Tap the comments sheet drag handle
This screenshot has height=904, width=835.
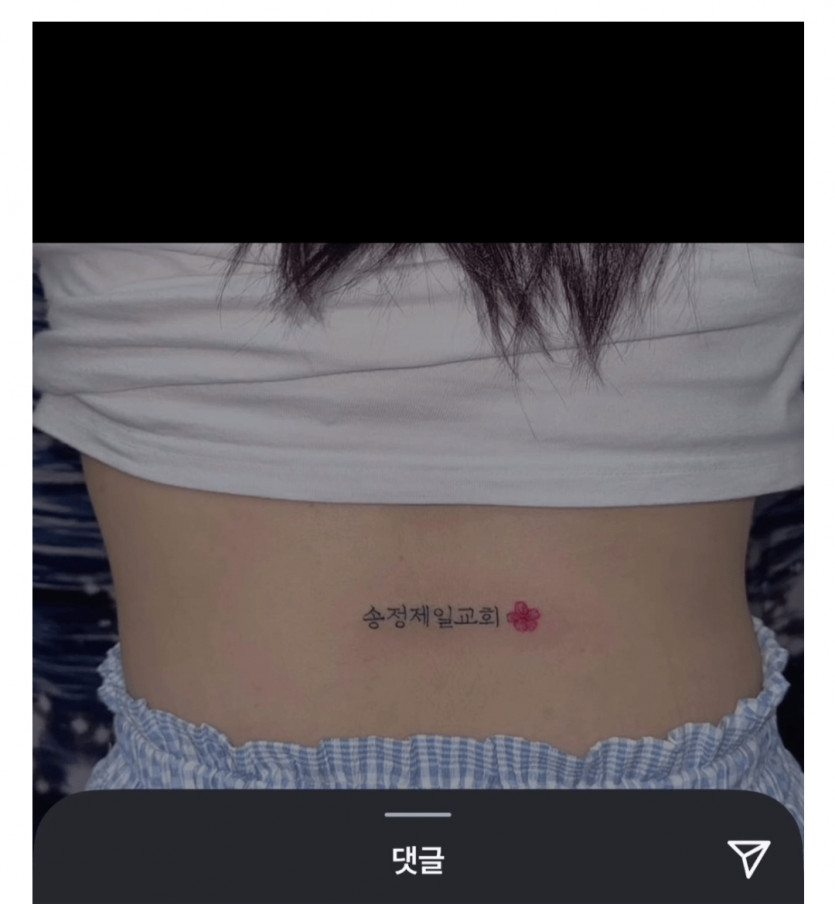pyautogui.click(x=417, y=815)
